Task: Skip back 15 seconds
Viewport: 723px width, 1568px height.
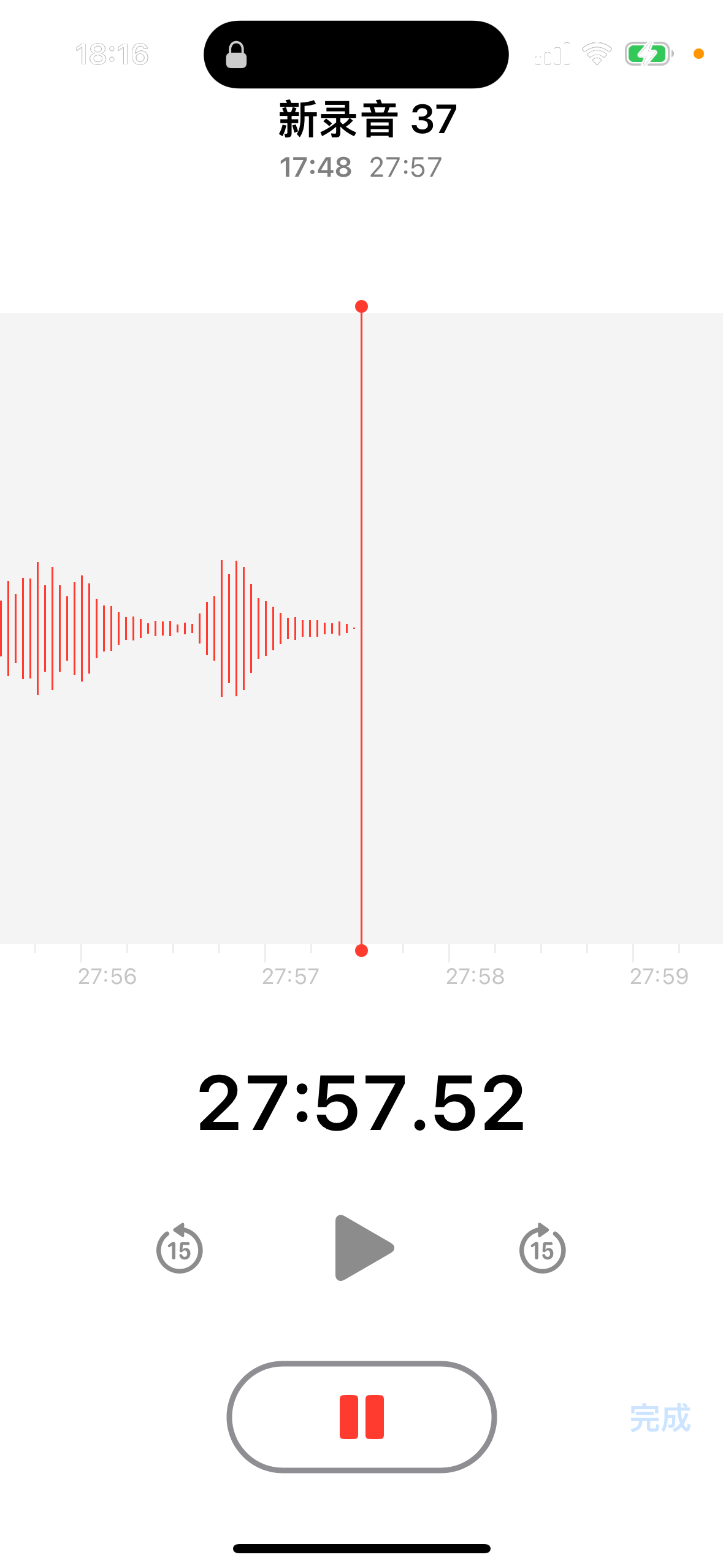Action: click(x=179, y=1249)
